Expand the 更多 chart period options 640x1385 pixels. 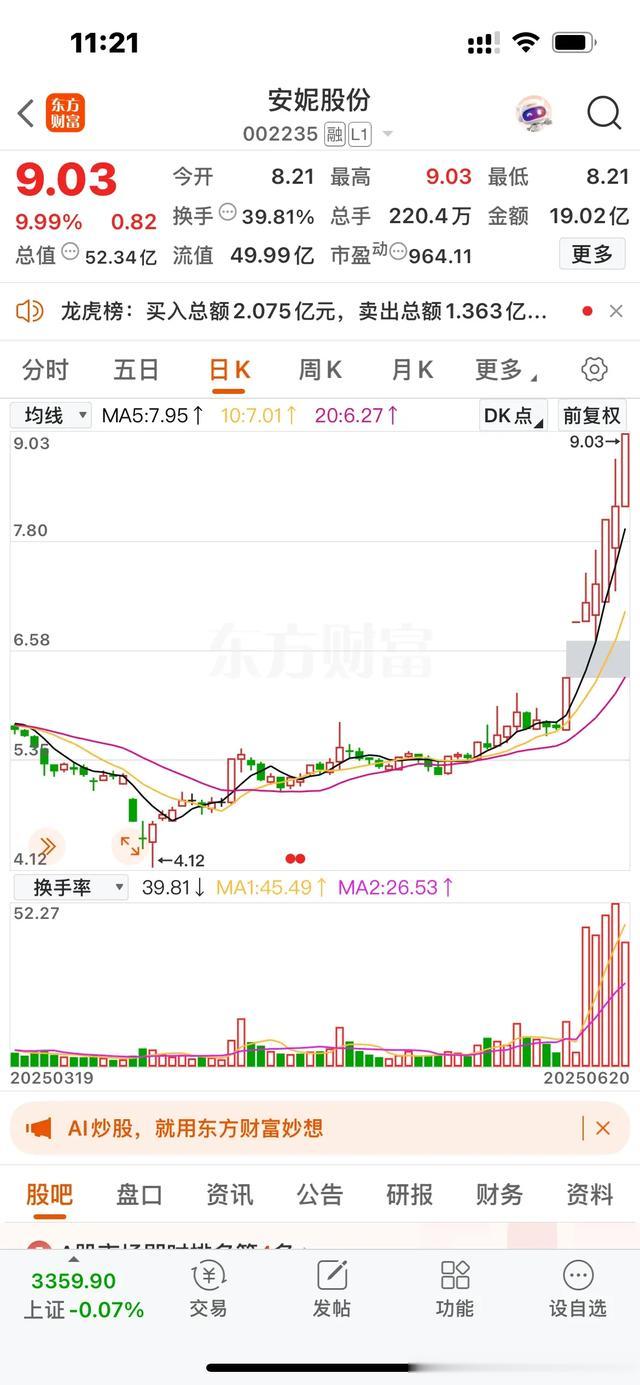[x=505, y=370]
